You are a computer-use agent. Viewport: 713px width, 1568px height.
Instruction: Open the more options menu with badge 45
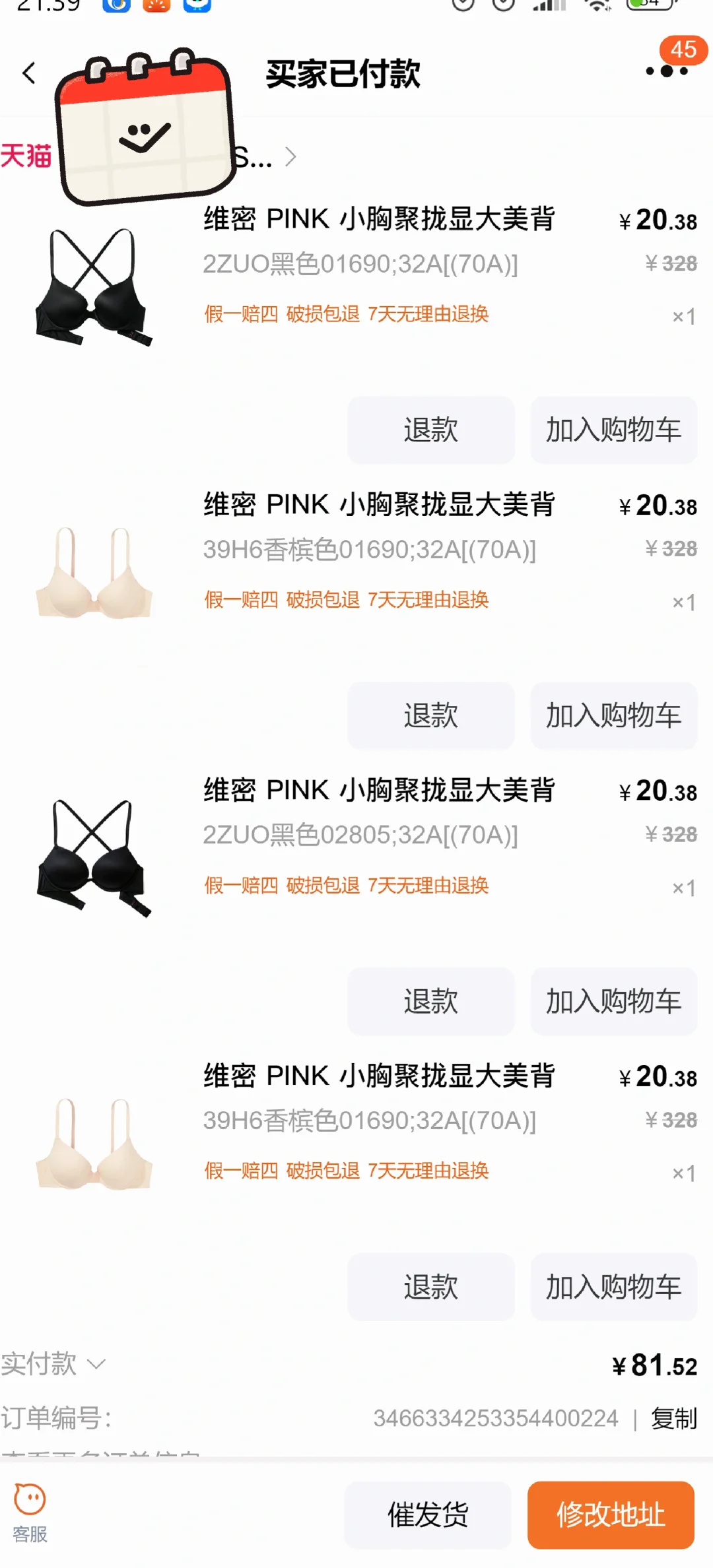point(667,71)
